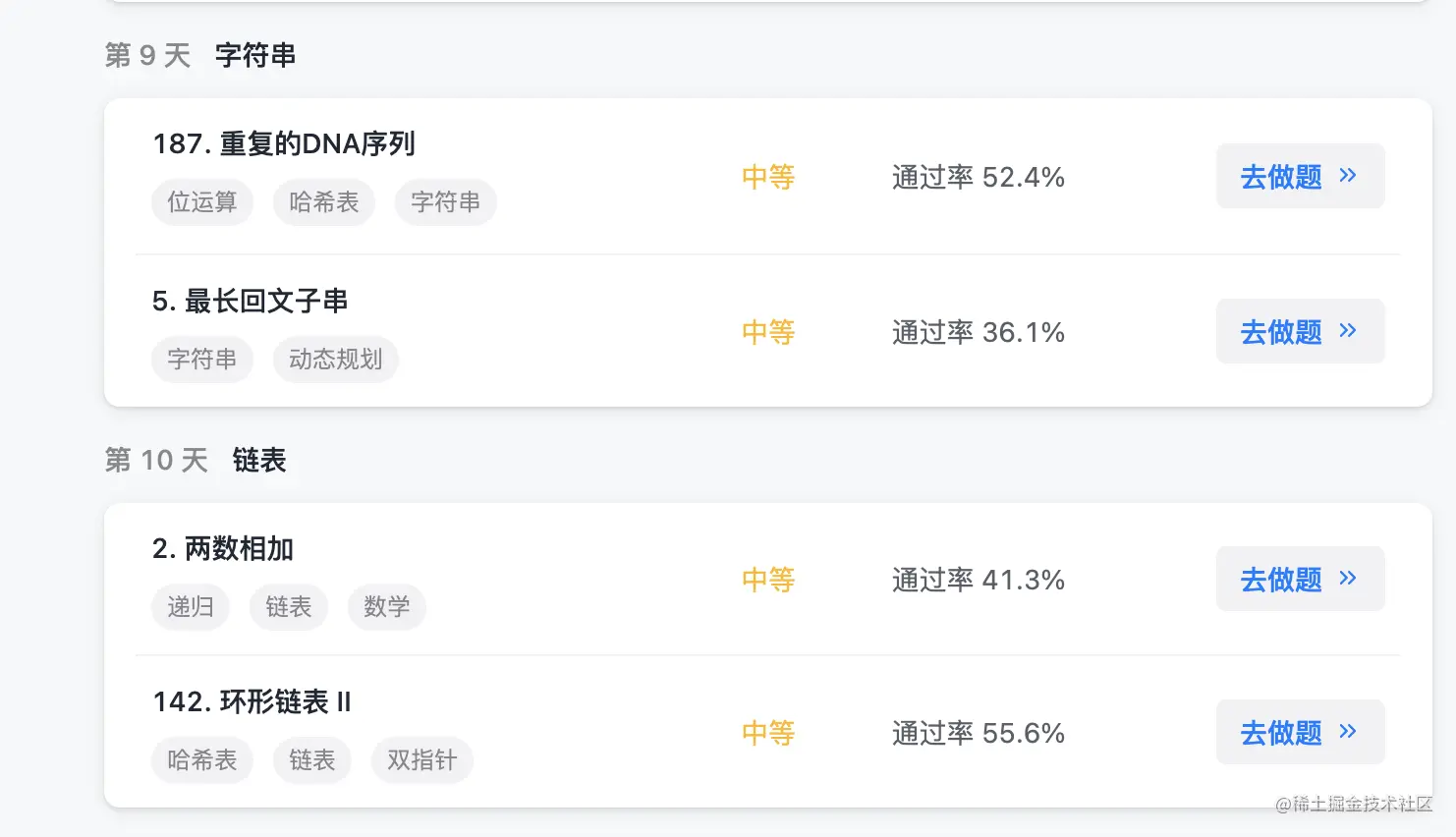View problem title 142. 环形链表 II
The width and height of the screenshot is (1456, 837).
[x=252, y=702]
